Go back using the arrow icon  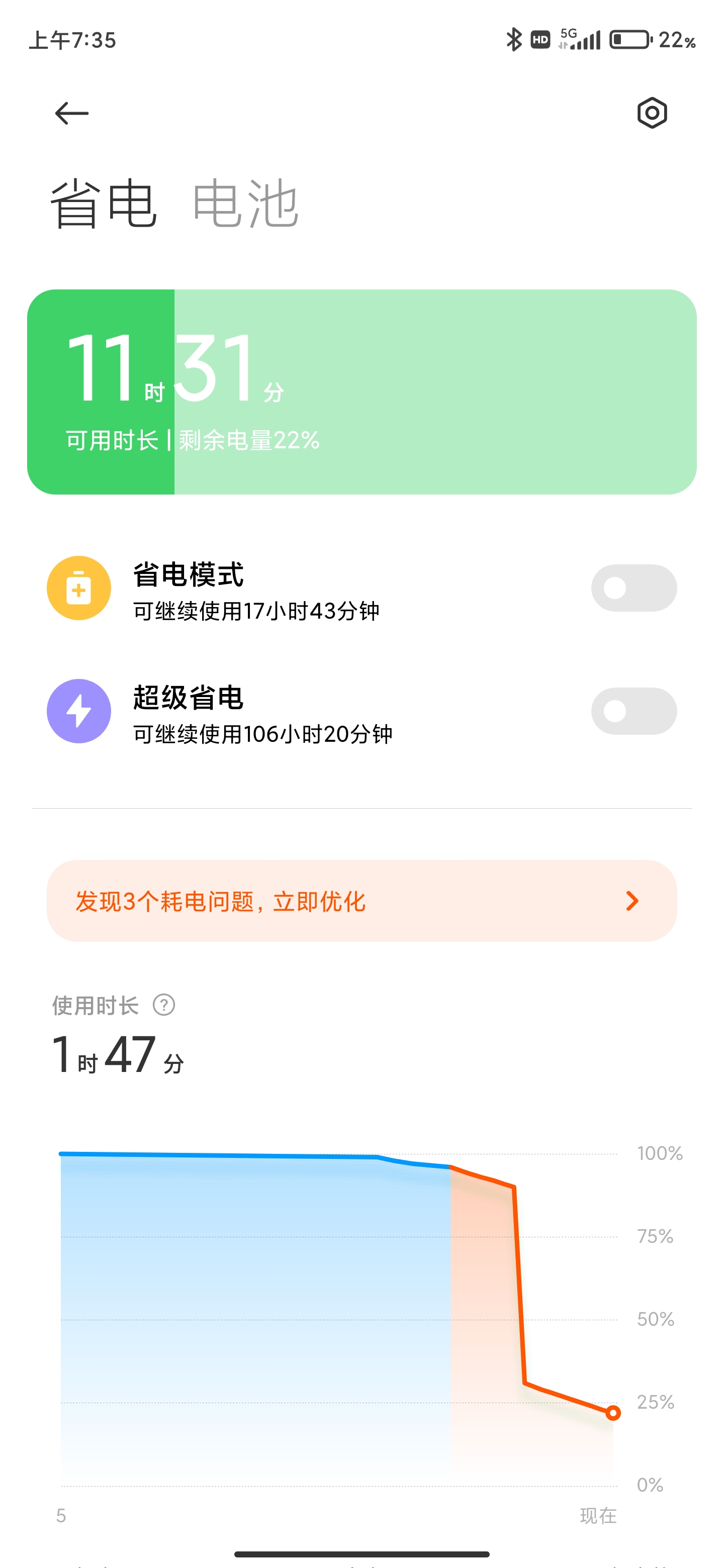tap(72, 113)
